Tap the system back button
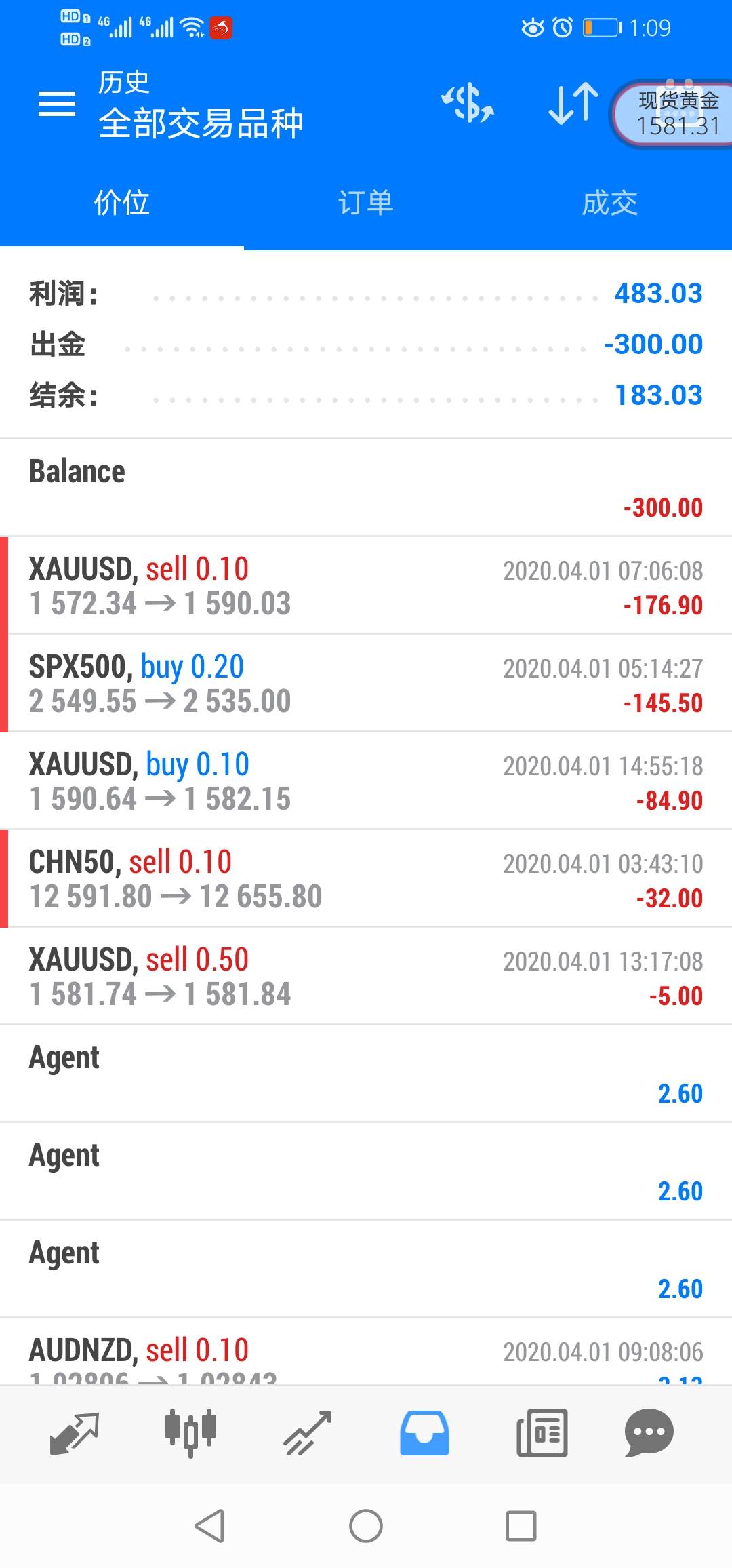 coord(209,1525)
